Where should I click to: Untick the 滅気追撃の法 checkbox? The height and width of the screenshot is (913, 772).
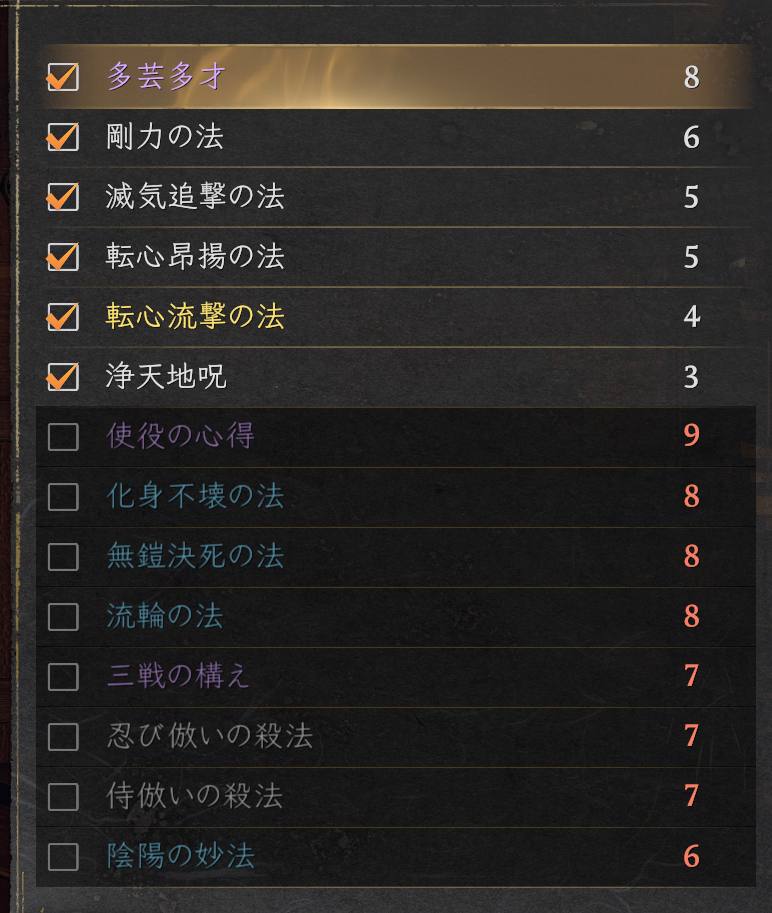coord(63,197)
